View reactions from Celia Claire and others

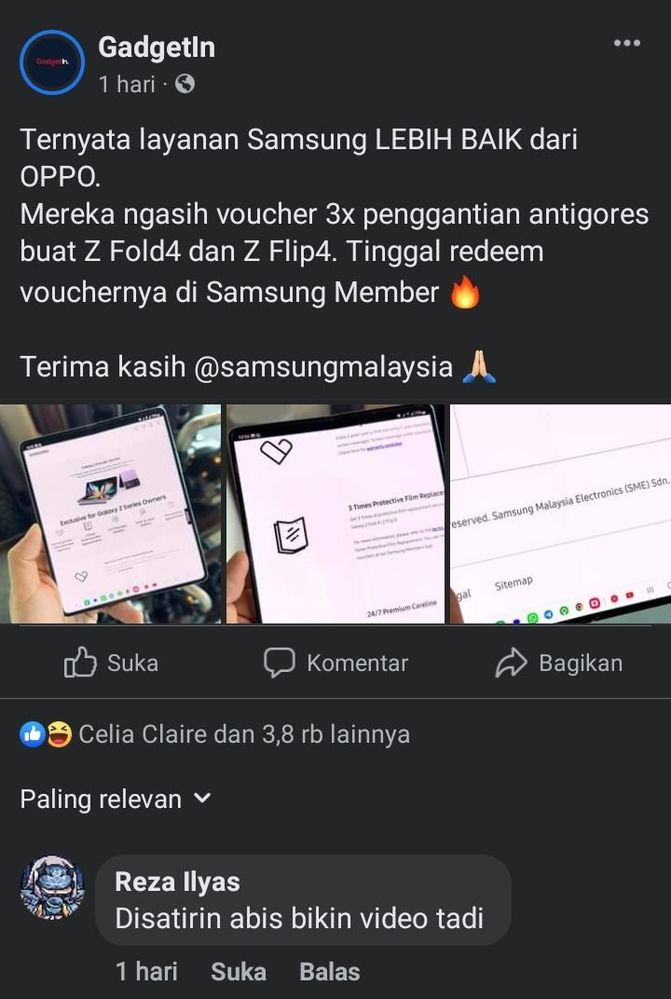[x=215, y=734]
